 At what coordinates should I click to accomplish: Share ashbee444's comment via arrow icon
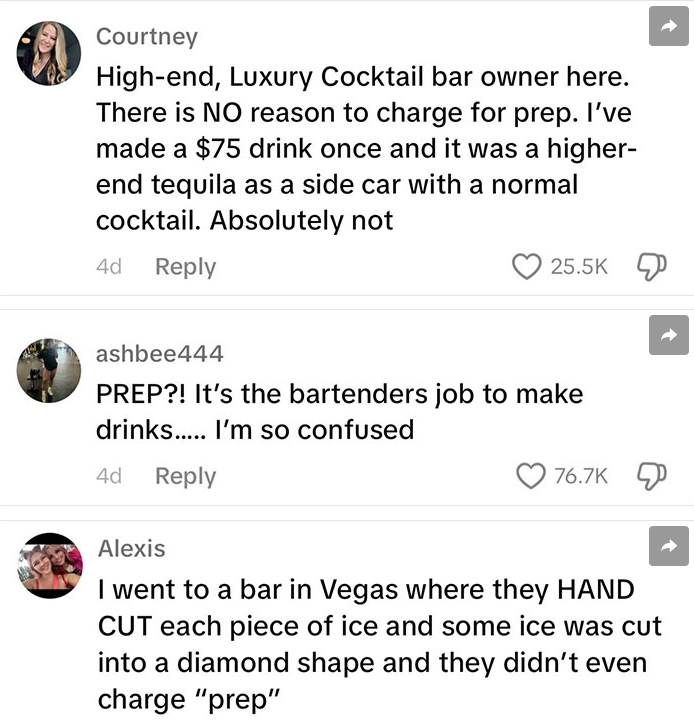[669, 335]
